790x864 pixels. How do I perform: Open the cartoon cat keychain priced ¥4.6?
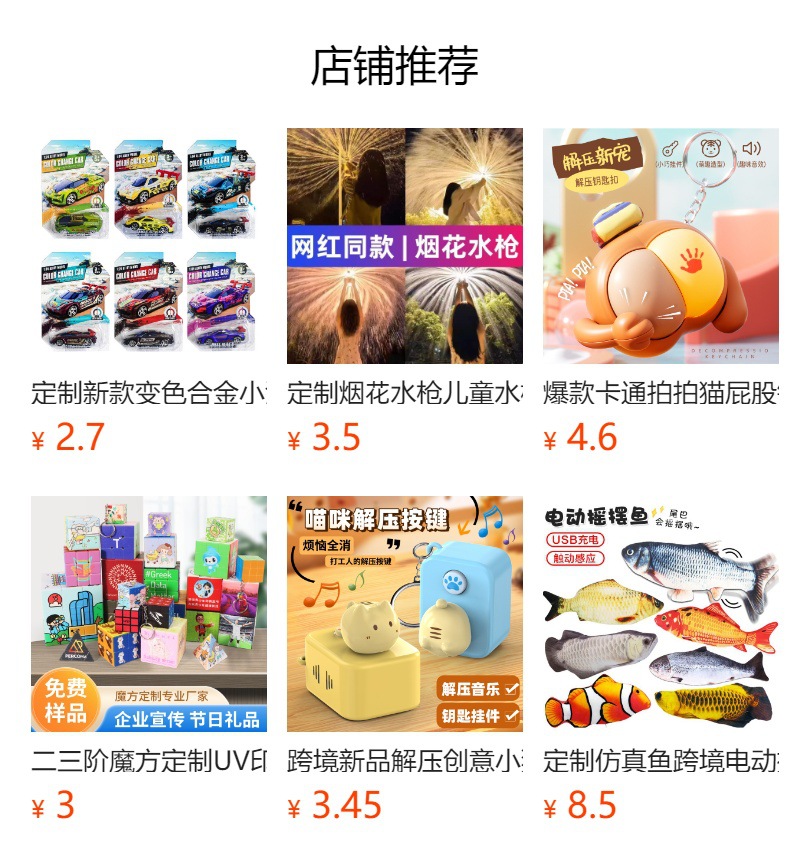660,246
